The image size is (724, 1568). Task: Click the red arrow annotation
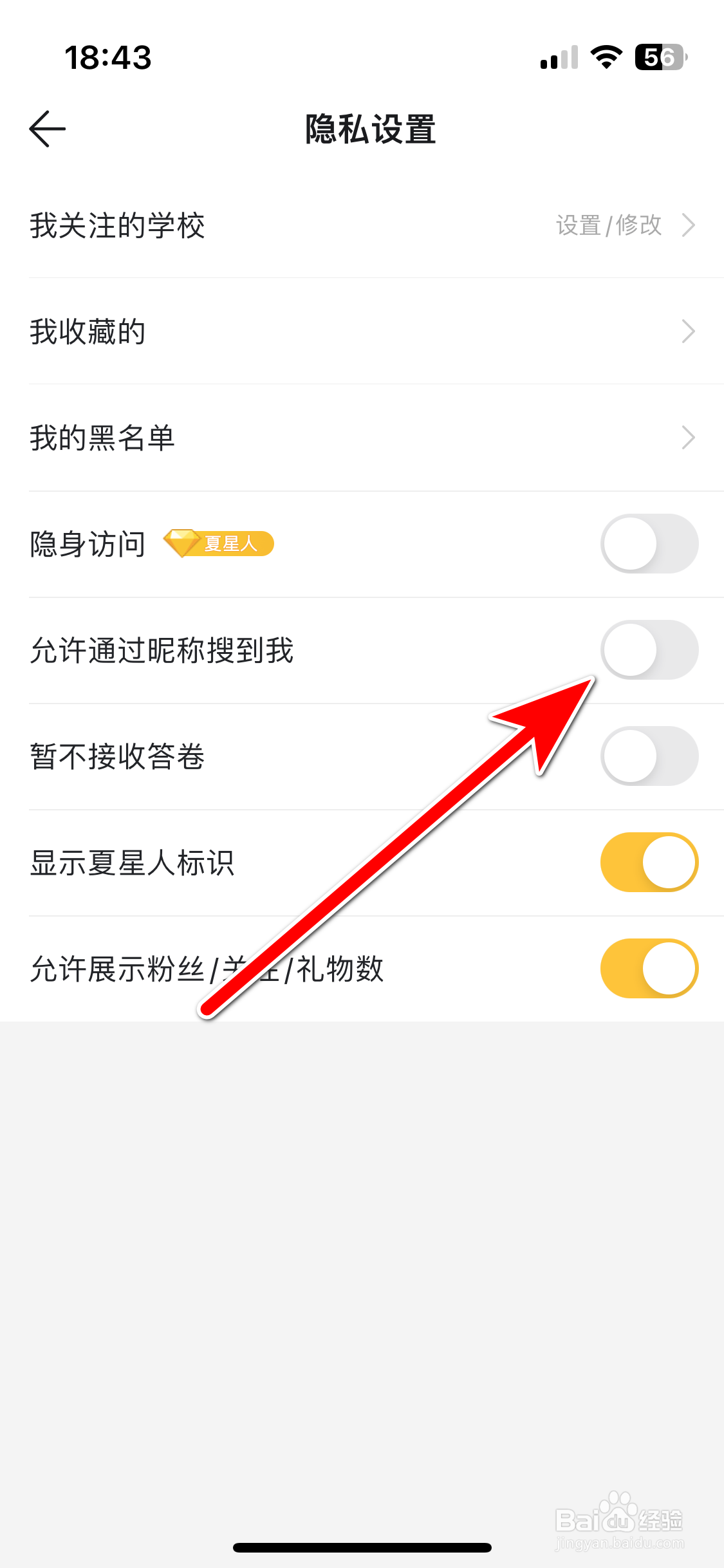(399, 837)
